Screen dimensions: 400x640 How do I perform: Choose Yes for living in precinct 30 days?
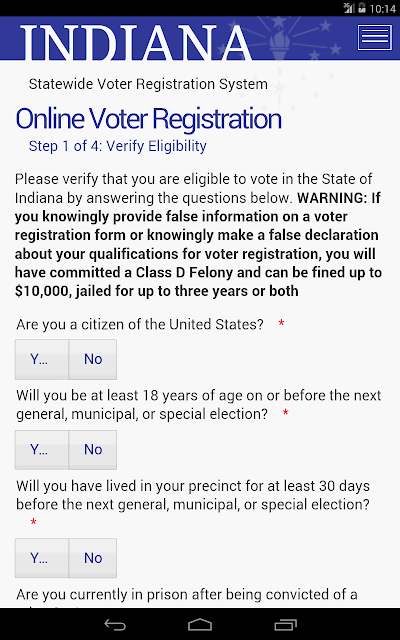(42, 558)
